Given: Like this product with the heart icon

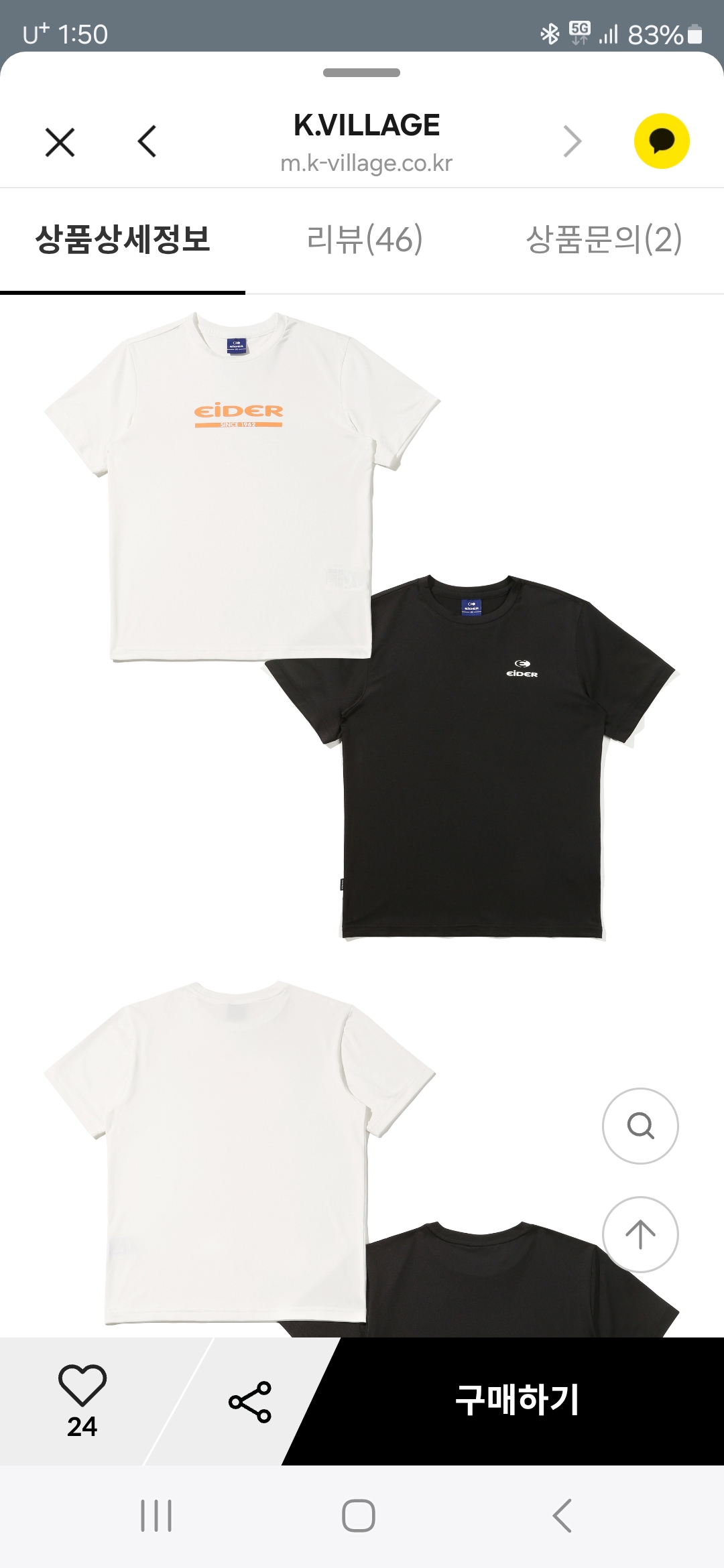Looking at the screenshot, I should [x=82, y=1386].
